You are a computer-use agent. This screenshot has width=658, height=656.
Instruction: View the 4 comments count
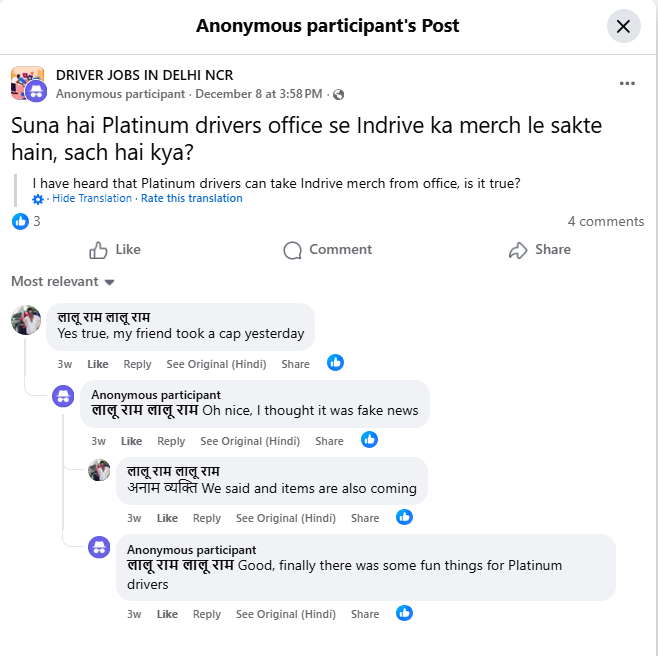(x=606, y=221)
